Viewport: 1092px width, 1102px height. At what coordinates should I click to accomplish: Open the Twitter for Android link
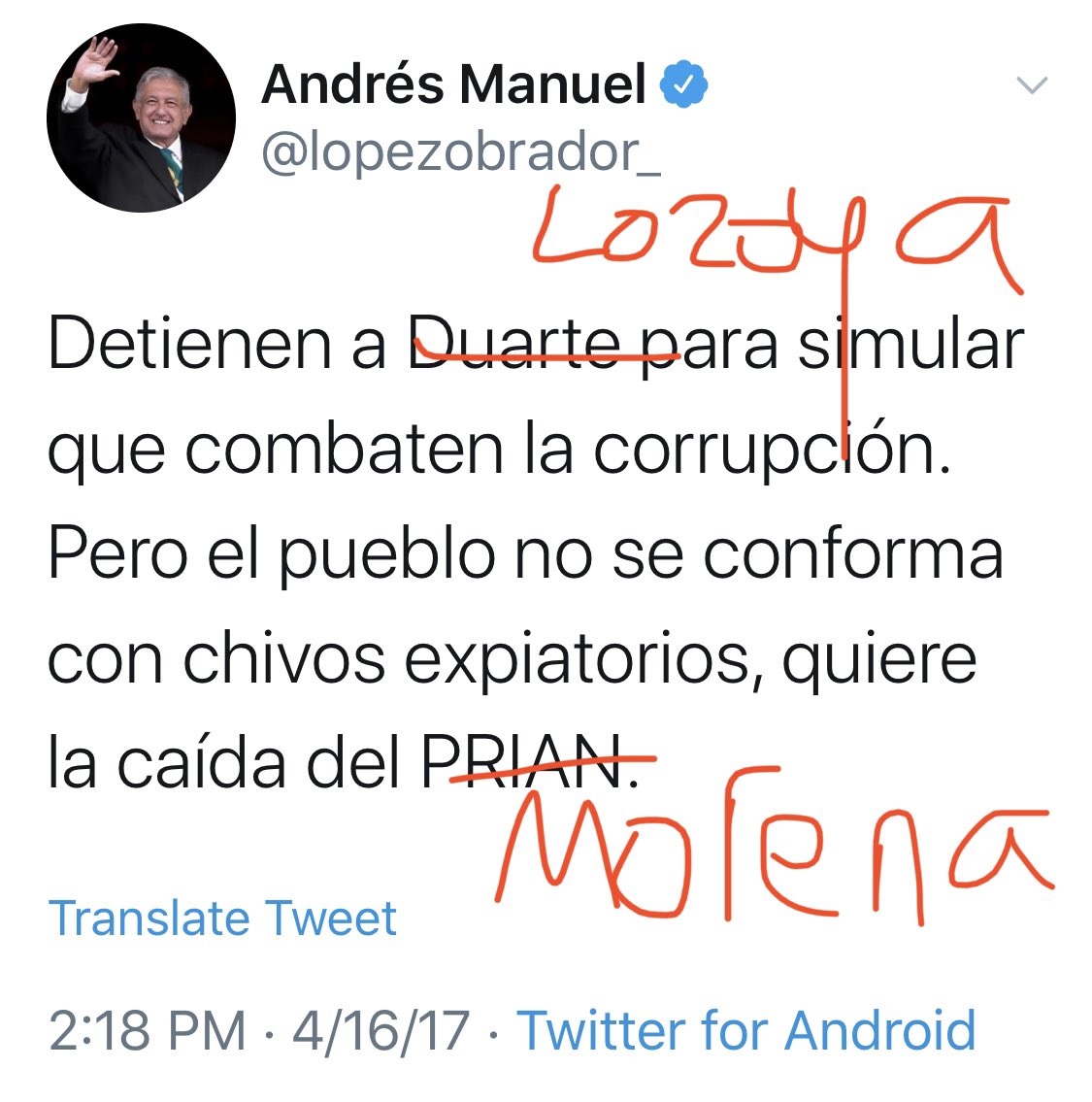click(x=745, y=1030)
